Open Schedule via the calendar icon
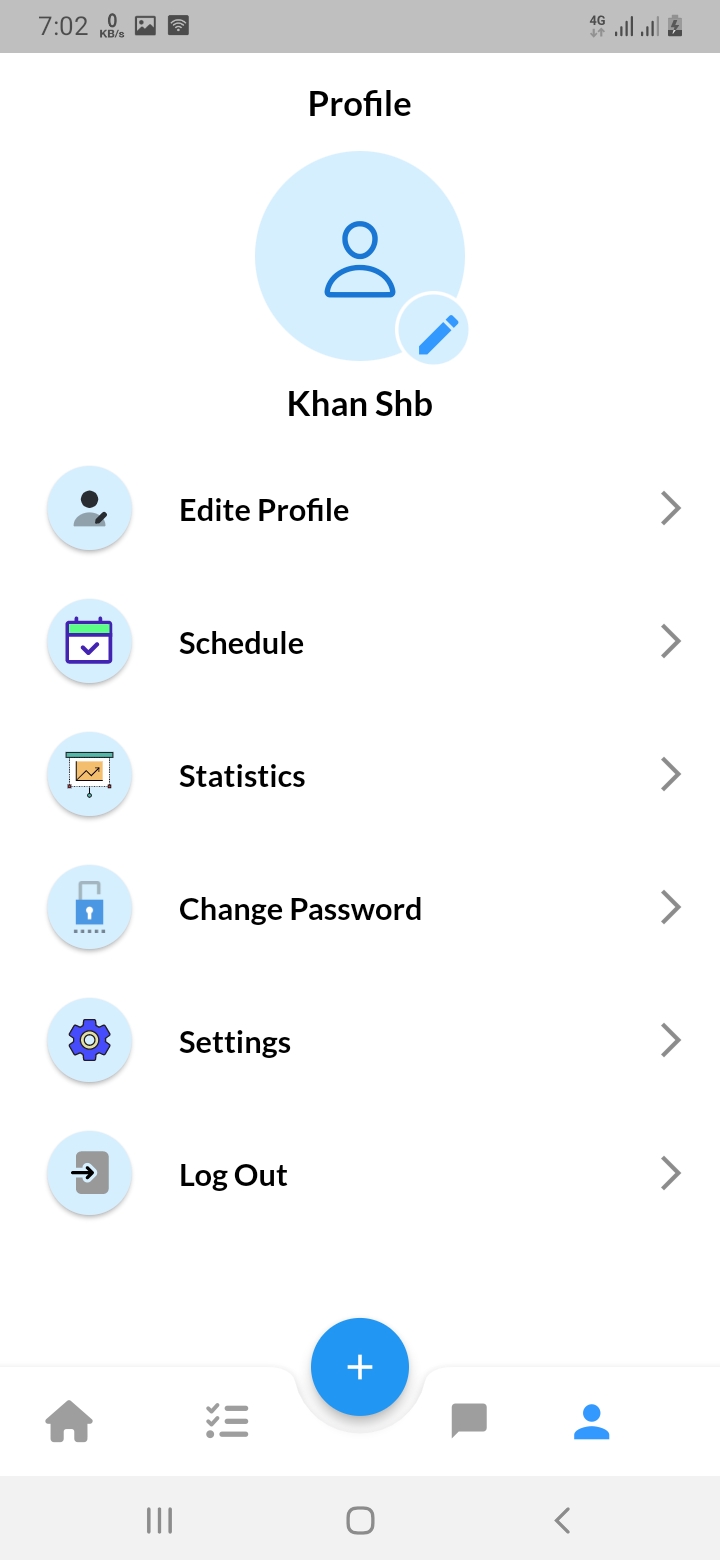Image resolution: width=720 pixels, height=1560 pixels. click(89, 641)
